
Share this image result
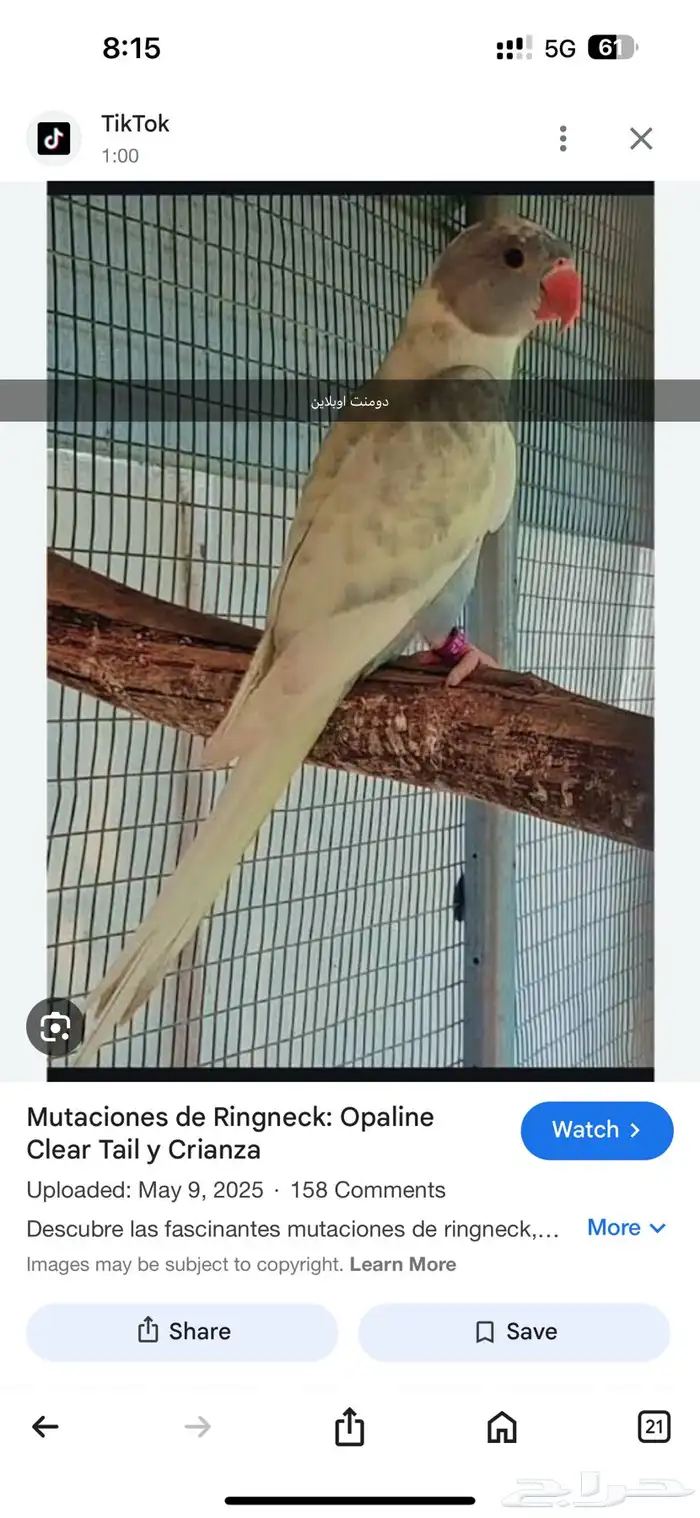(182, 1331)
